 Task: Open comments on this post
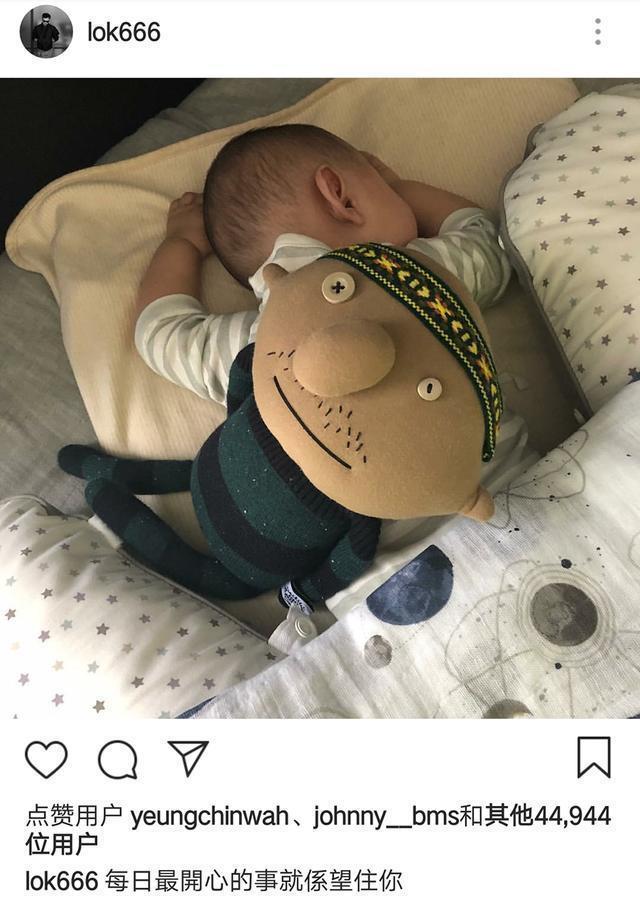tap(117, 760)
